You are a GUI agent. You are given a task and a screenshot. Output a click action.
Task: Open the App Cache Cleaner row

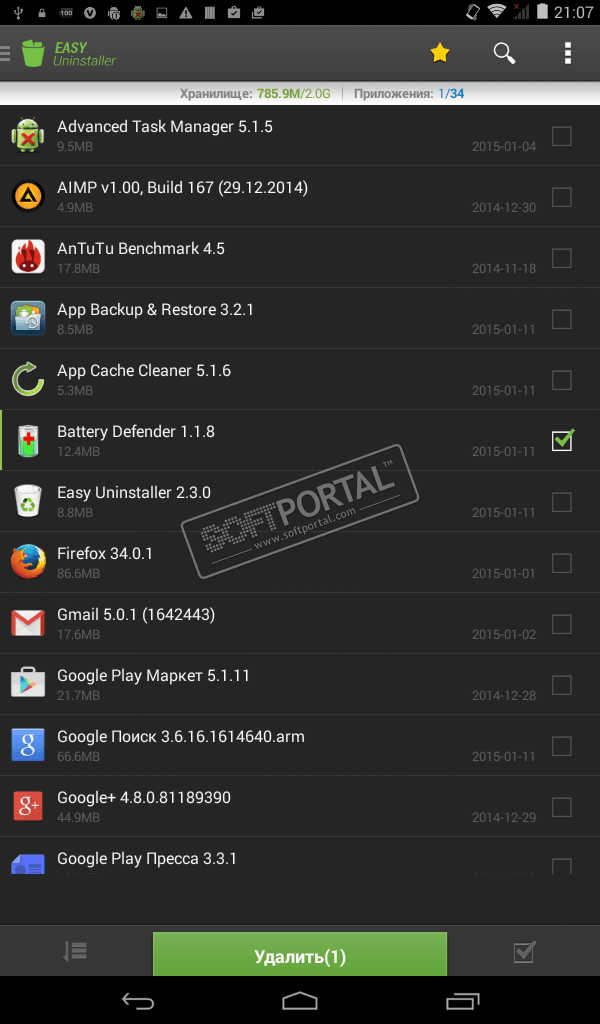coord(250,379)
